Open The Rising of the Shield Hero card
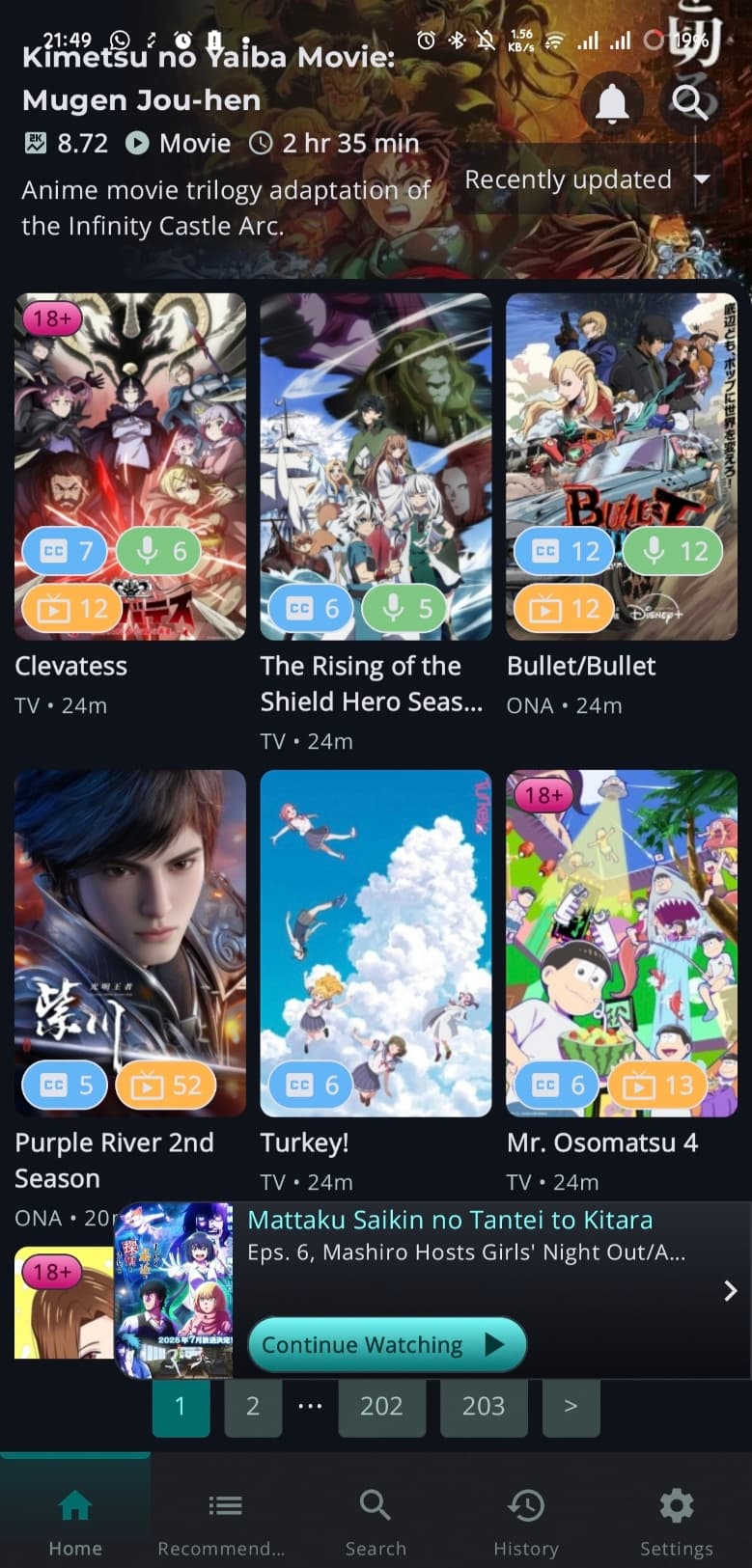Viewport: 752px width, 1568px height. click(x=376, y=467)
